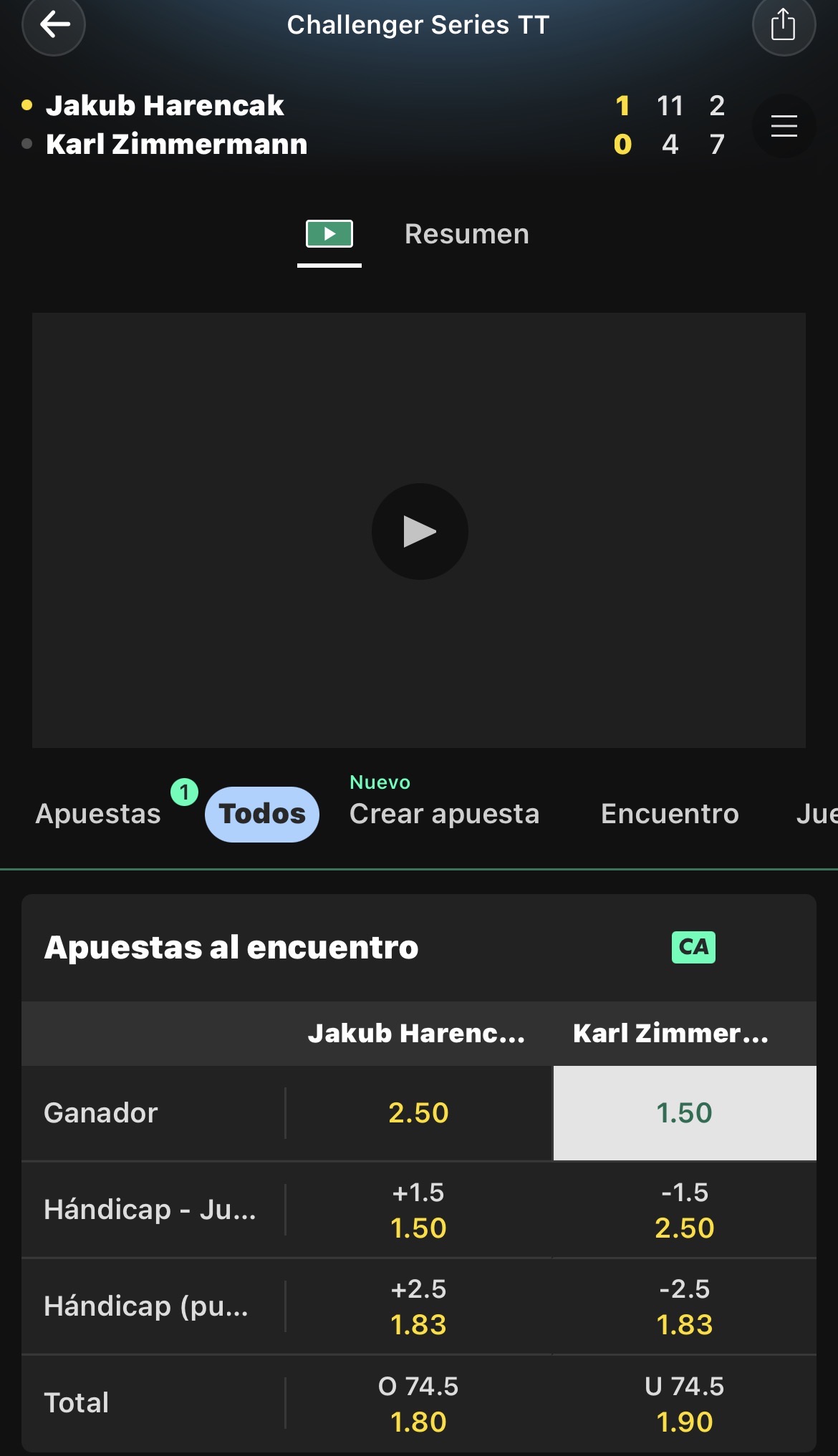Switch to the Resumen tab
The image size is (838, 1456).
pyautogui.click(x=467, y=234)
